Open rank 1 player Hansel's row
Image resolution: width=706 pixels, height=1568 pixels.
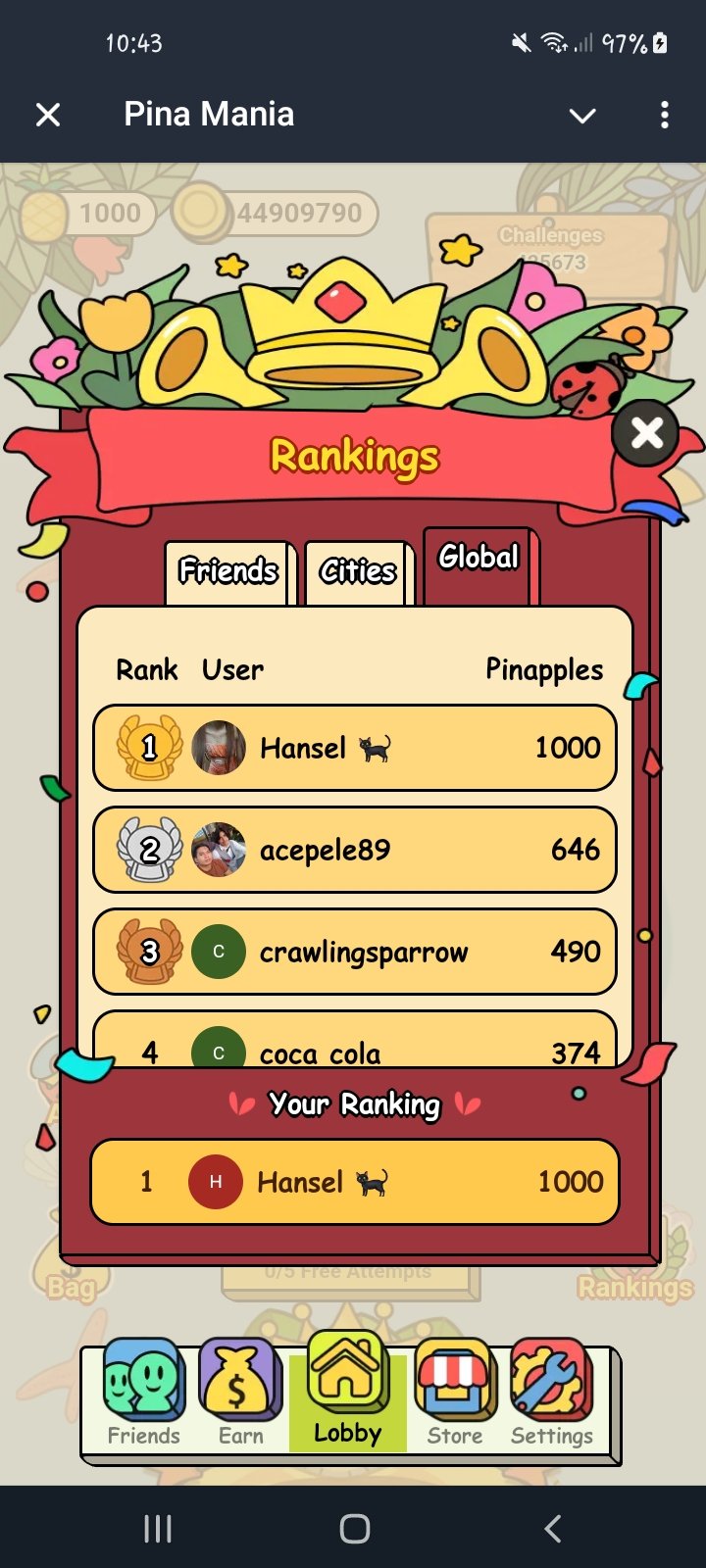(355, 748)
